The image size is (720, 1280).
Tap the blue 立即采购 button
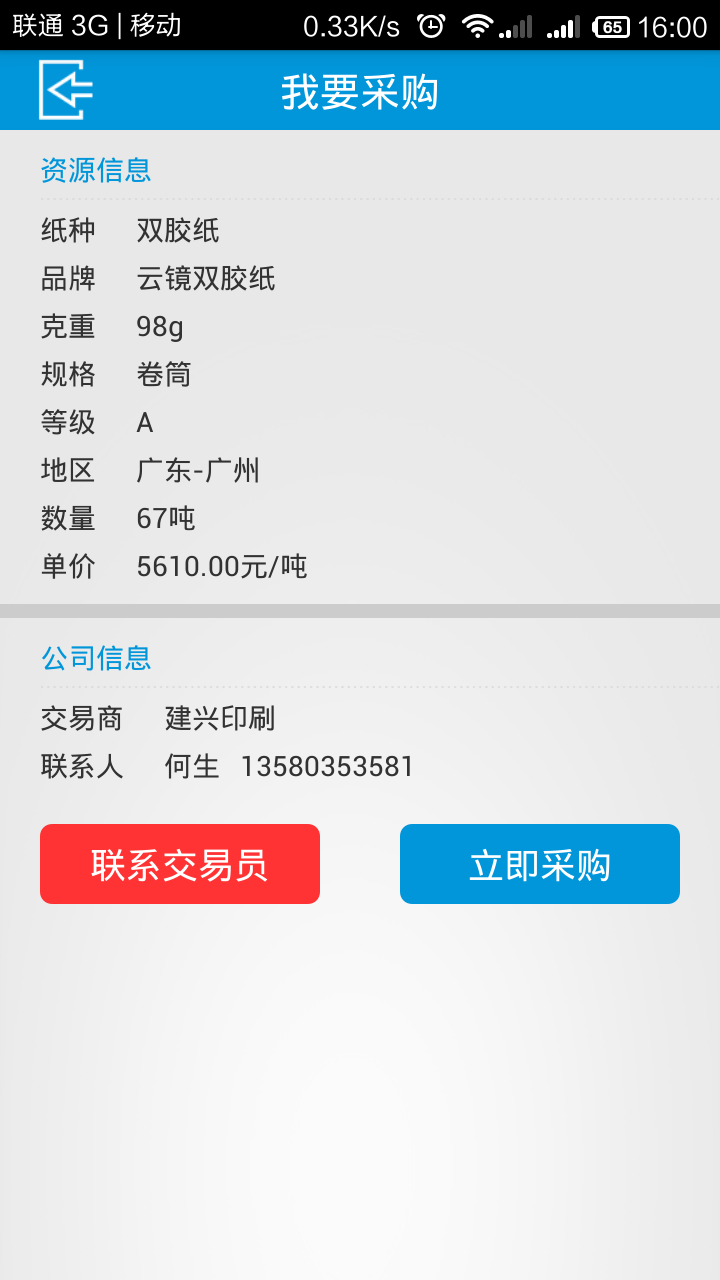coord(540,864)
